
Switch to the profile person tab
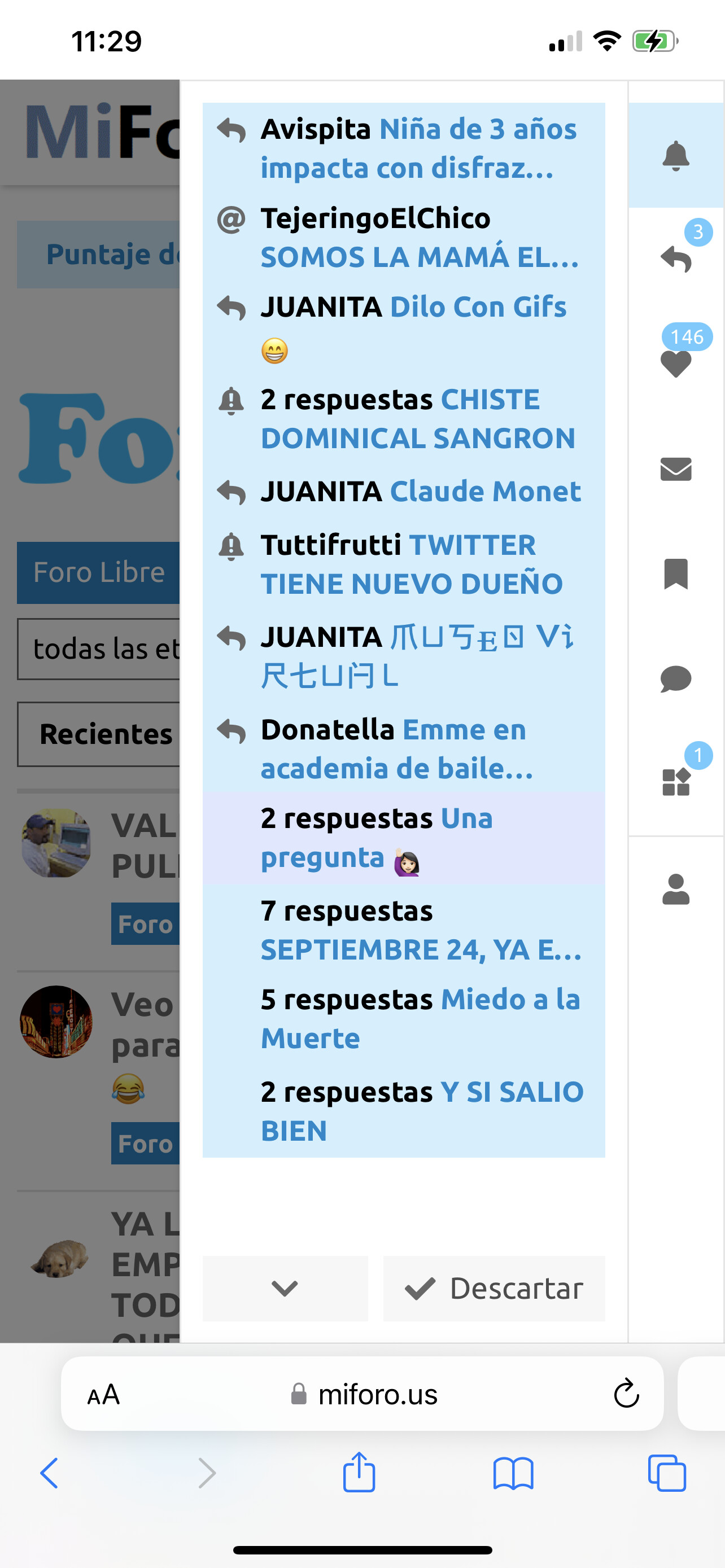[x=676, y=890]
